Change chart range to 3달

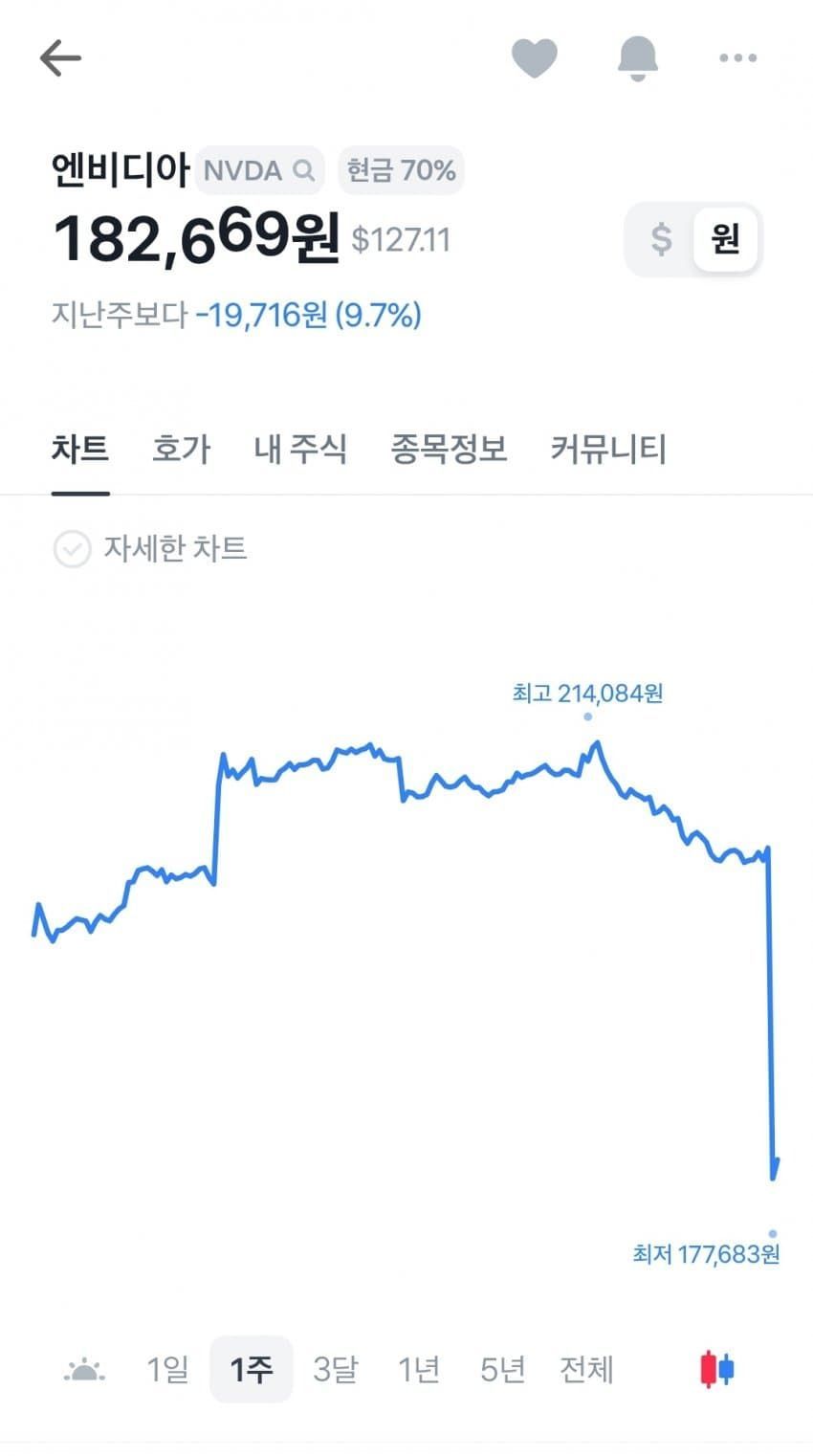(x=336, y=1370)
